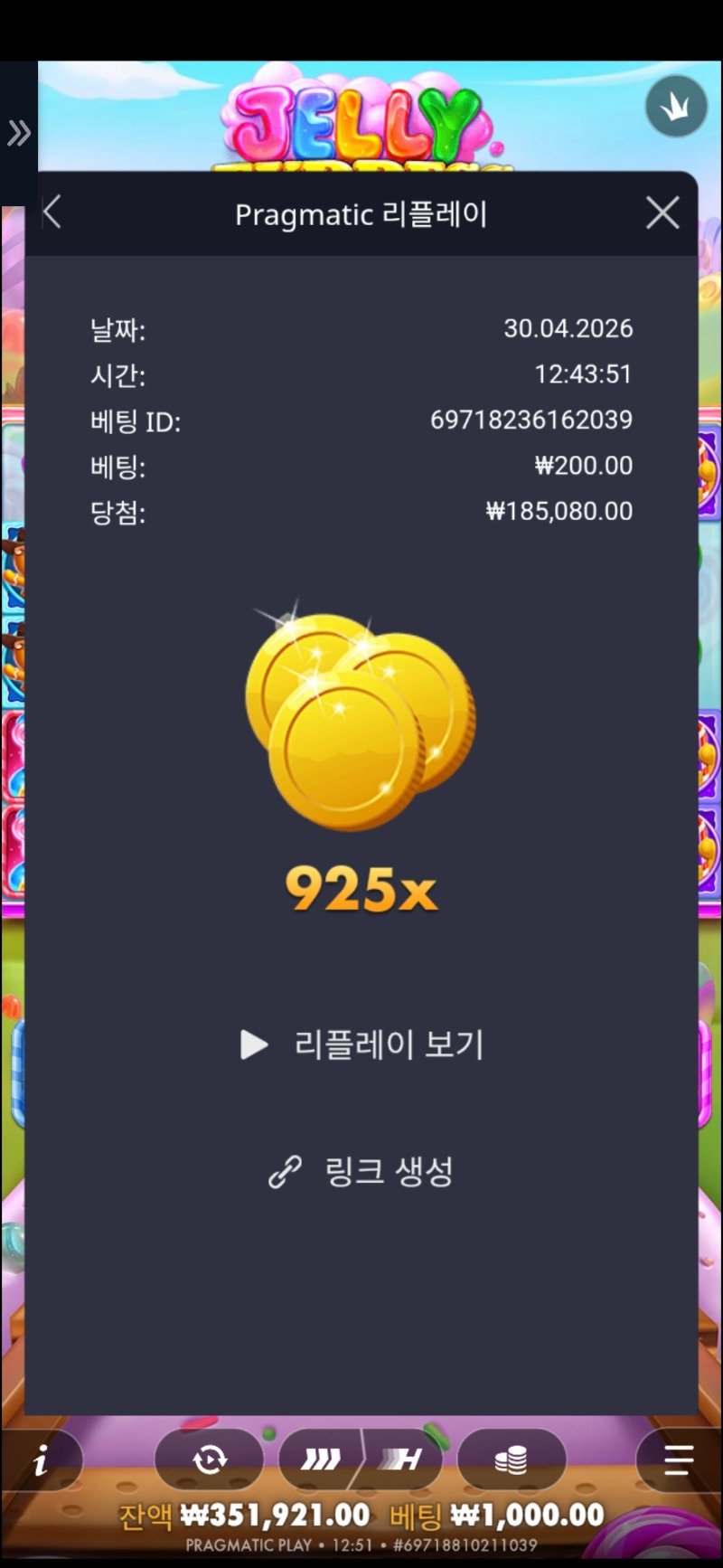Screen dimensions: 723x1568
Task: Open the hamburger game menu
Action: click(678, 1459)
